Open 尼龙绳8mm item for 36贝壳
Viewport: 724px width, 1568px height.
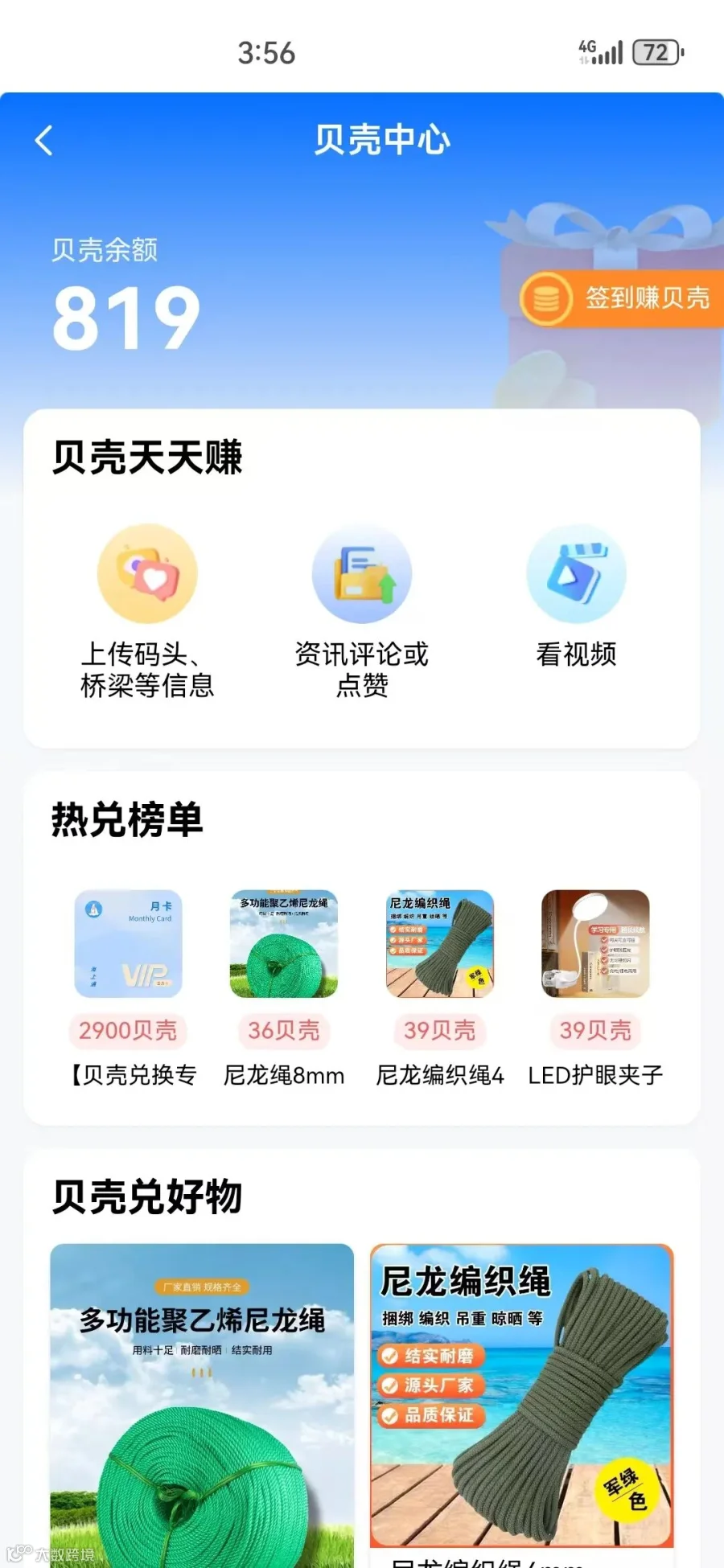[x=284, y=989]
